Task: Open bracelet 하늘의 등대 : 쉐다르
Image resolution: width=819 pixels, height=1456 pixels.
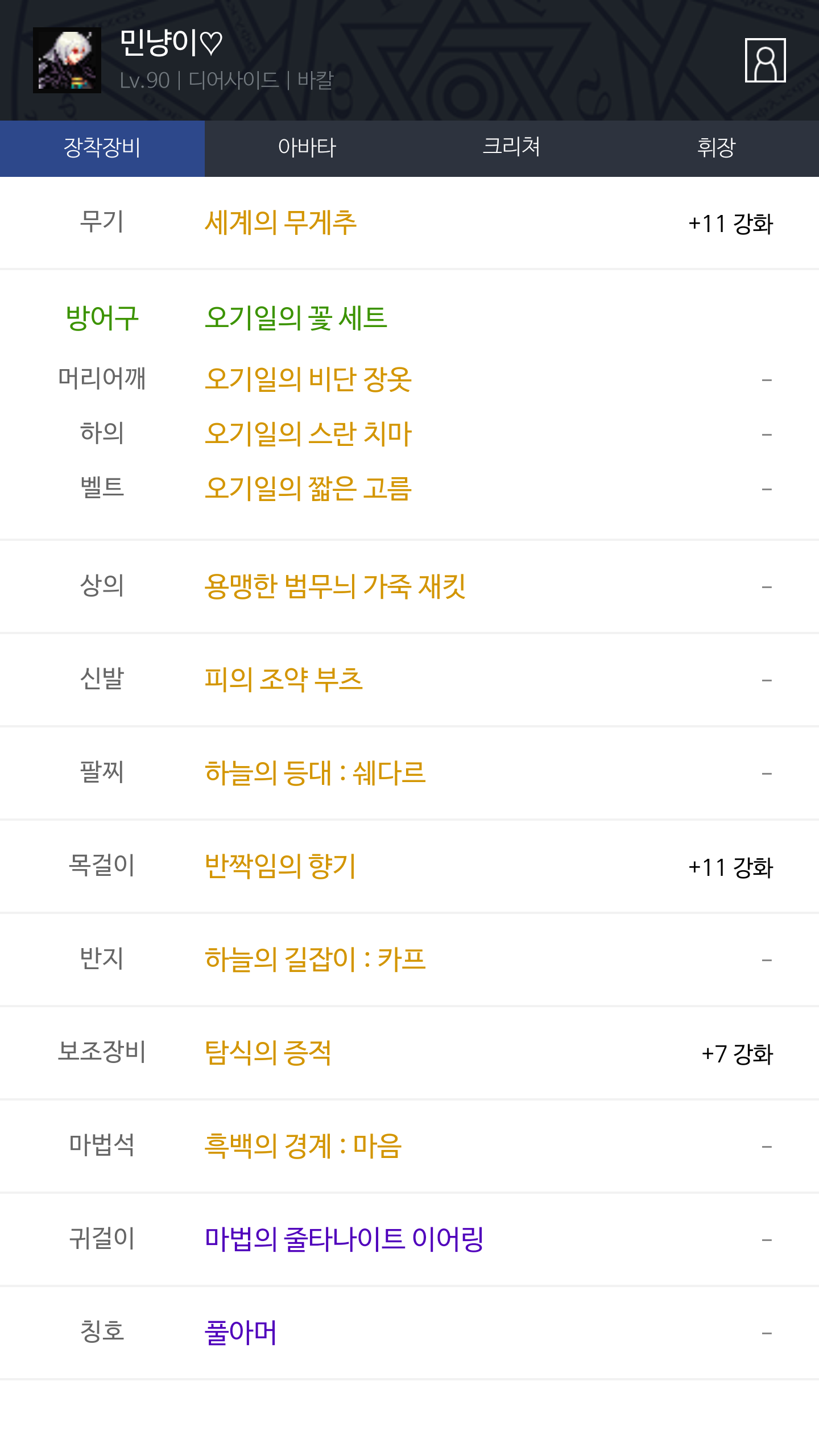Action: [315, 773]
